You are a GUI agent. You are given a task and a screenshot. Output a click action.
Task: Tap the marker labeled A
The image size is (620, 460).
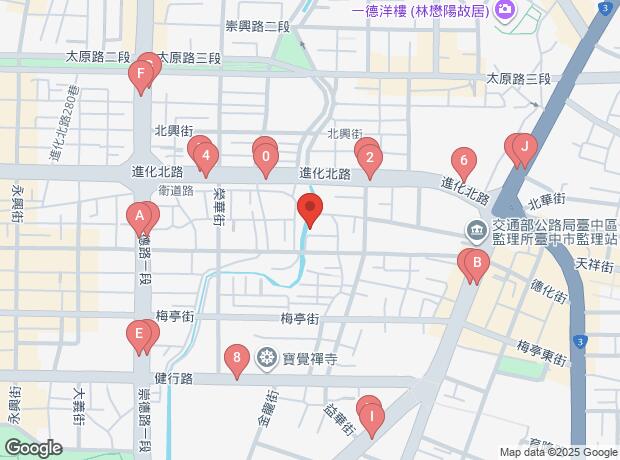[x=140, y=217]
